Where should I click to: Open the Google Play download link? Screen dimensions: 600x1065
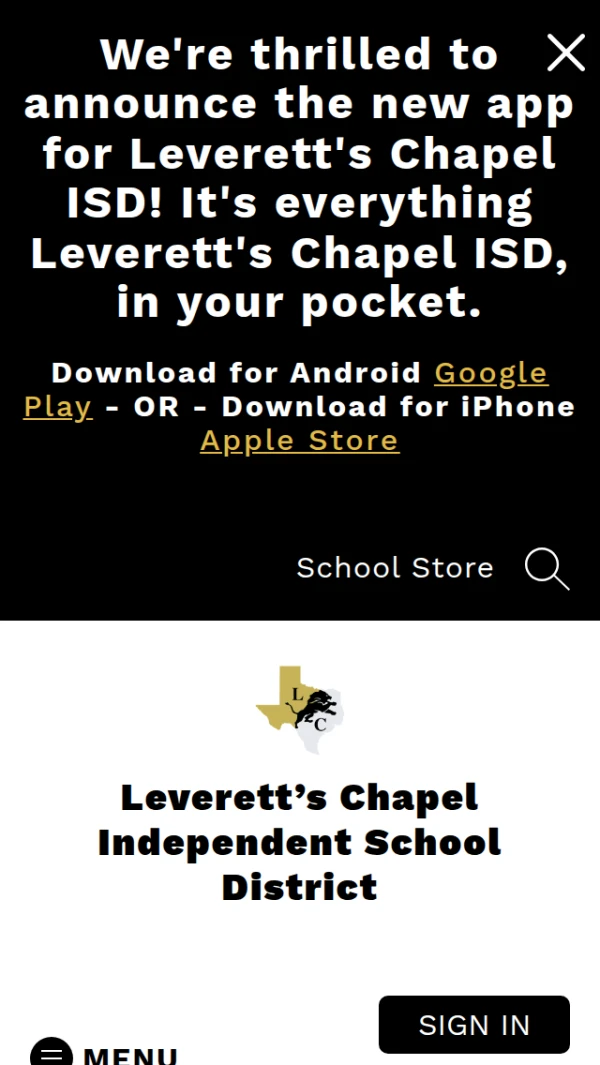490,374
